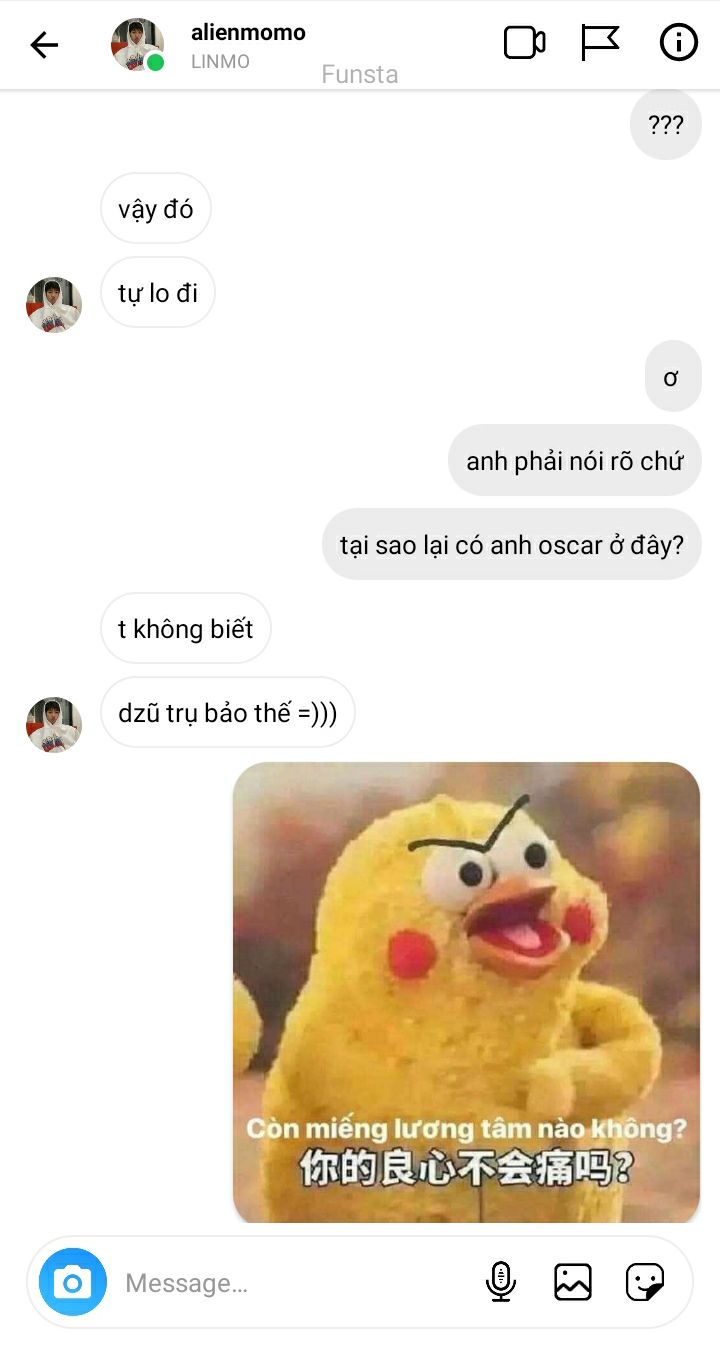The width and height of the screenshot is (720, 1355).
Task: Record a voice message with microphone
Action: [x=501, y=1282]
